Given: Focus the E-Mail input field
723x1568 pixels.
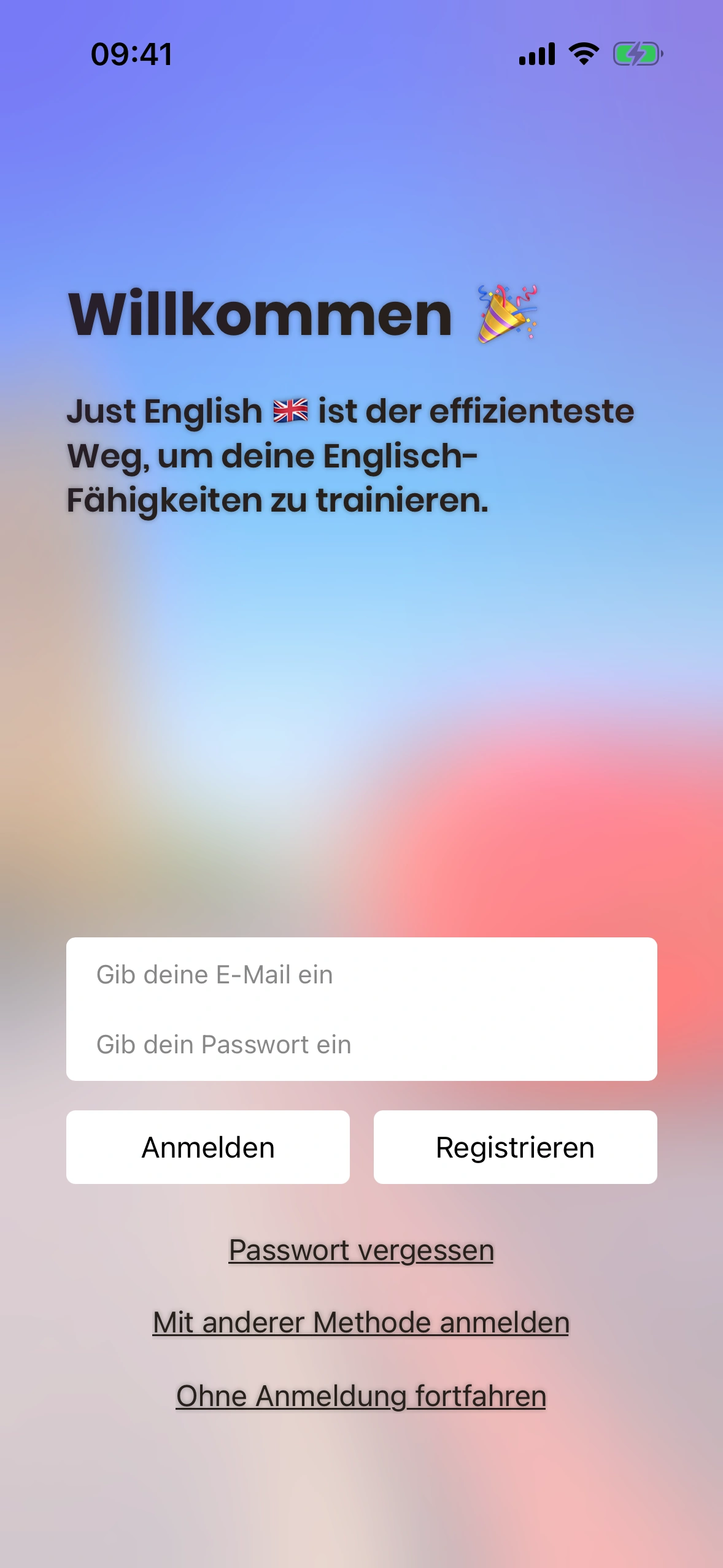Looking at the screenshot, I should coord(361,974).
